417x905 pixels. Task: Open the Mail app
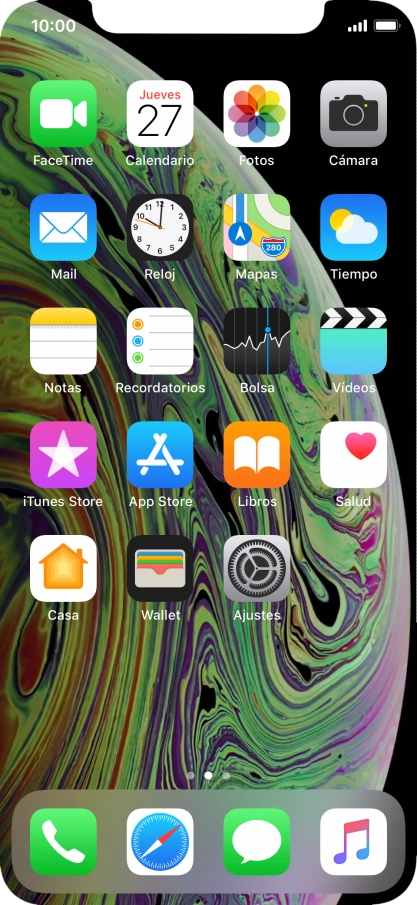[63, 227]
